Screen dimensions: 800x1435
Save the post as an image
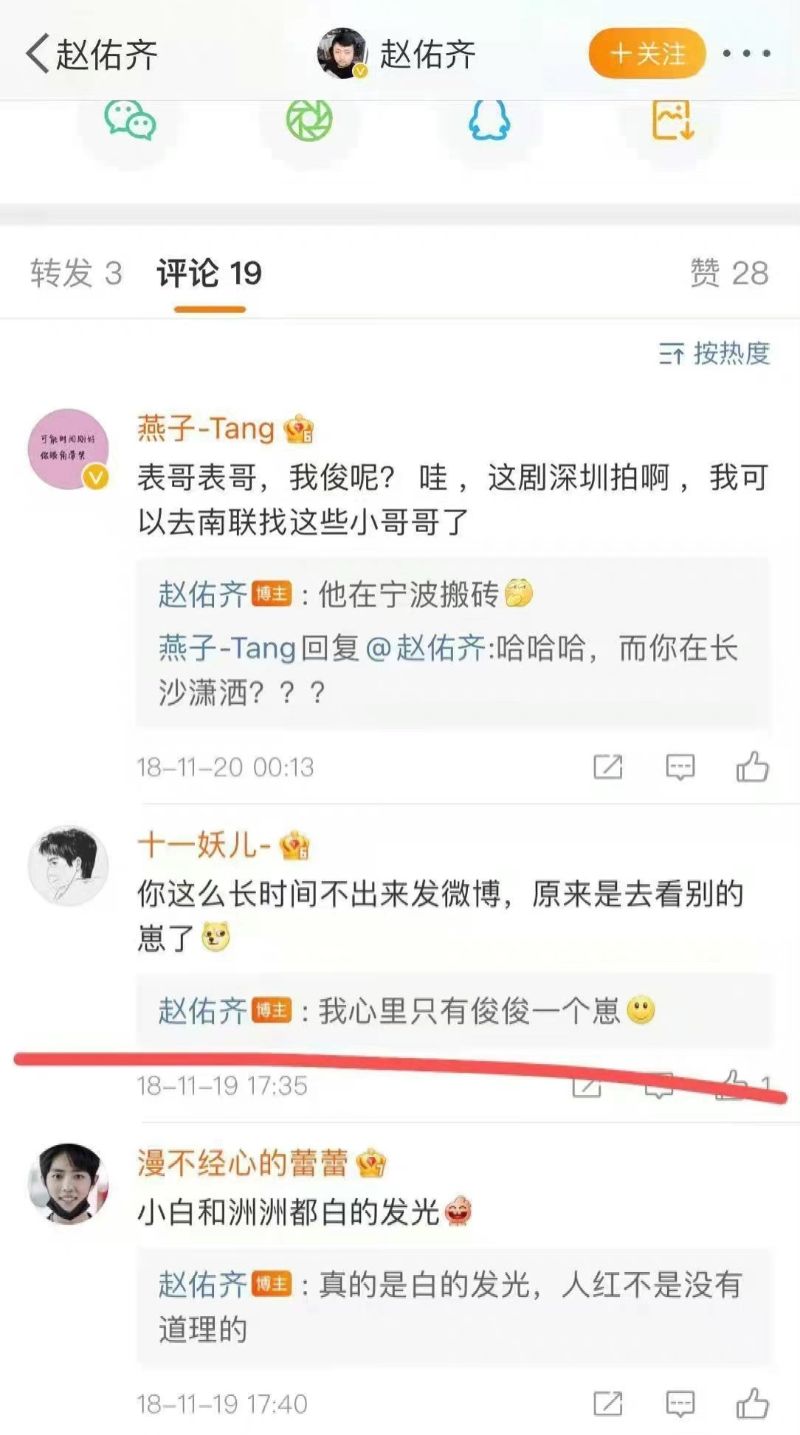pos(672,121)
